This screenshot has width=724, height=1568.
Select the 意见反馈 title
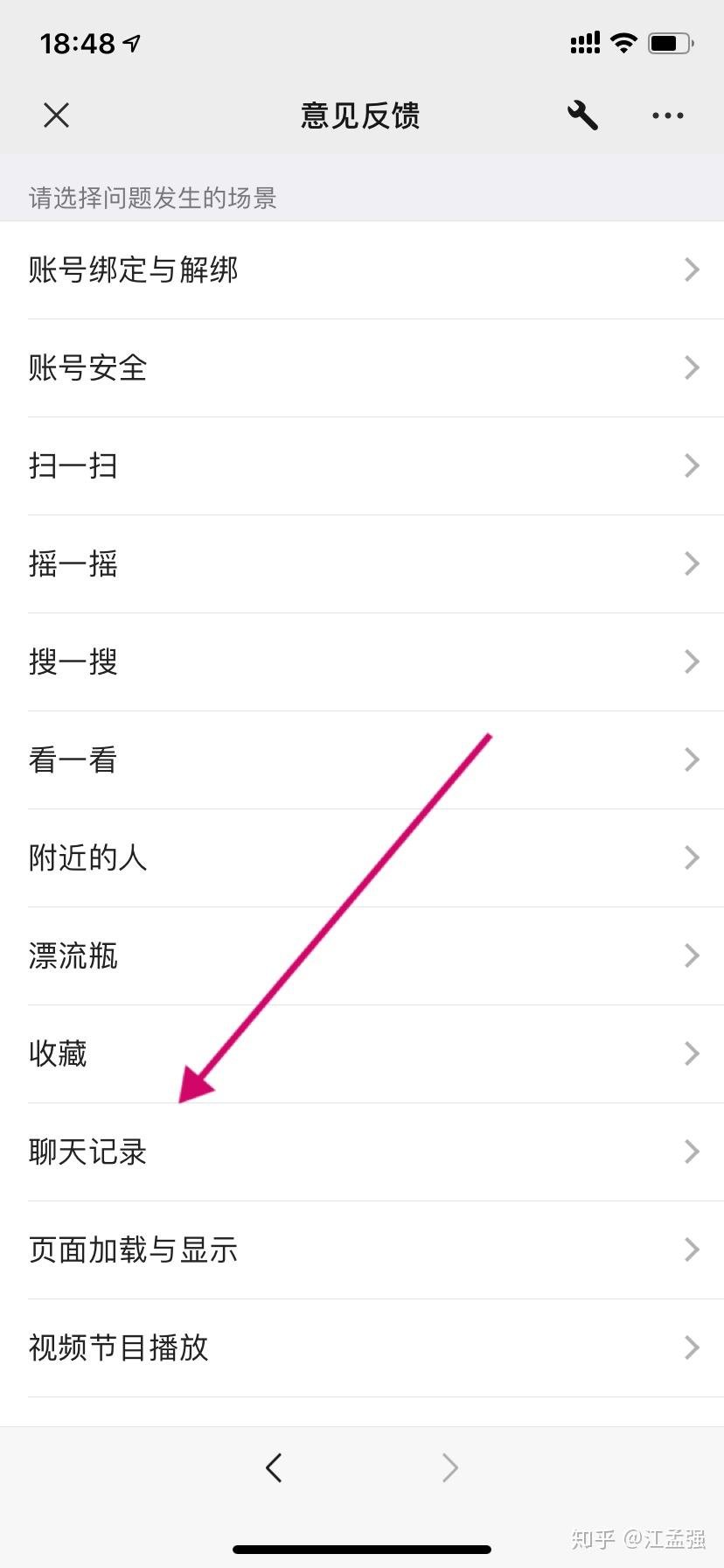[361, 115]
